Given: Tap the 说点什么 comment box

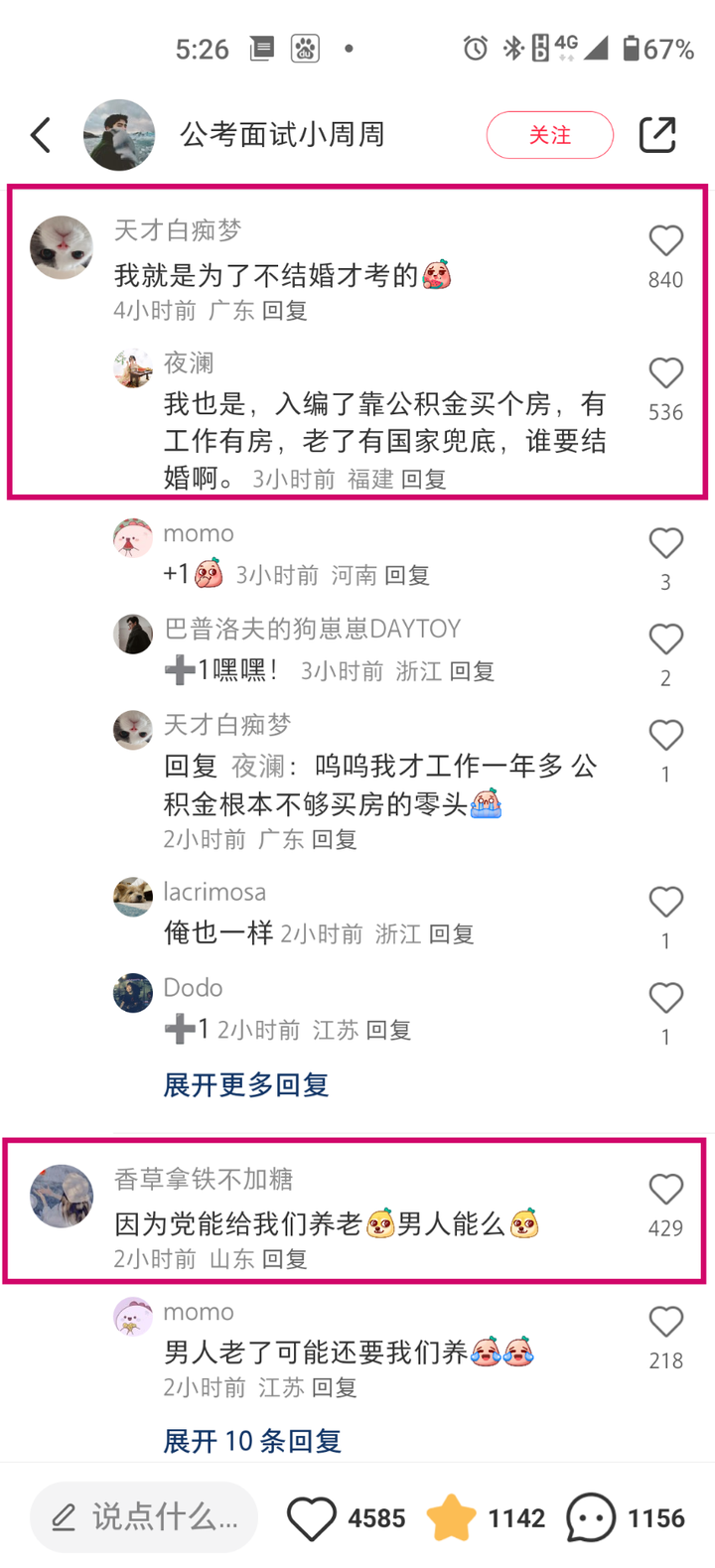Looking at the screenshot, I should pos(144,1517).
